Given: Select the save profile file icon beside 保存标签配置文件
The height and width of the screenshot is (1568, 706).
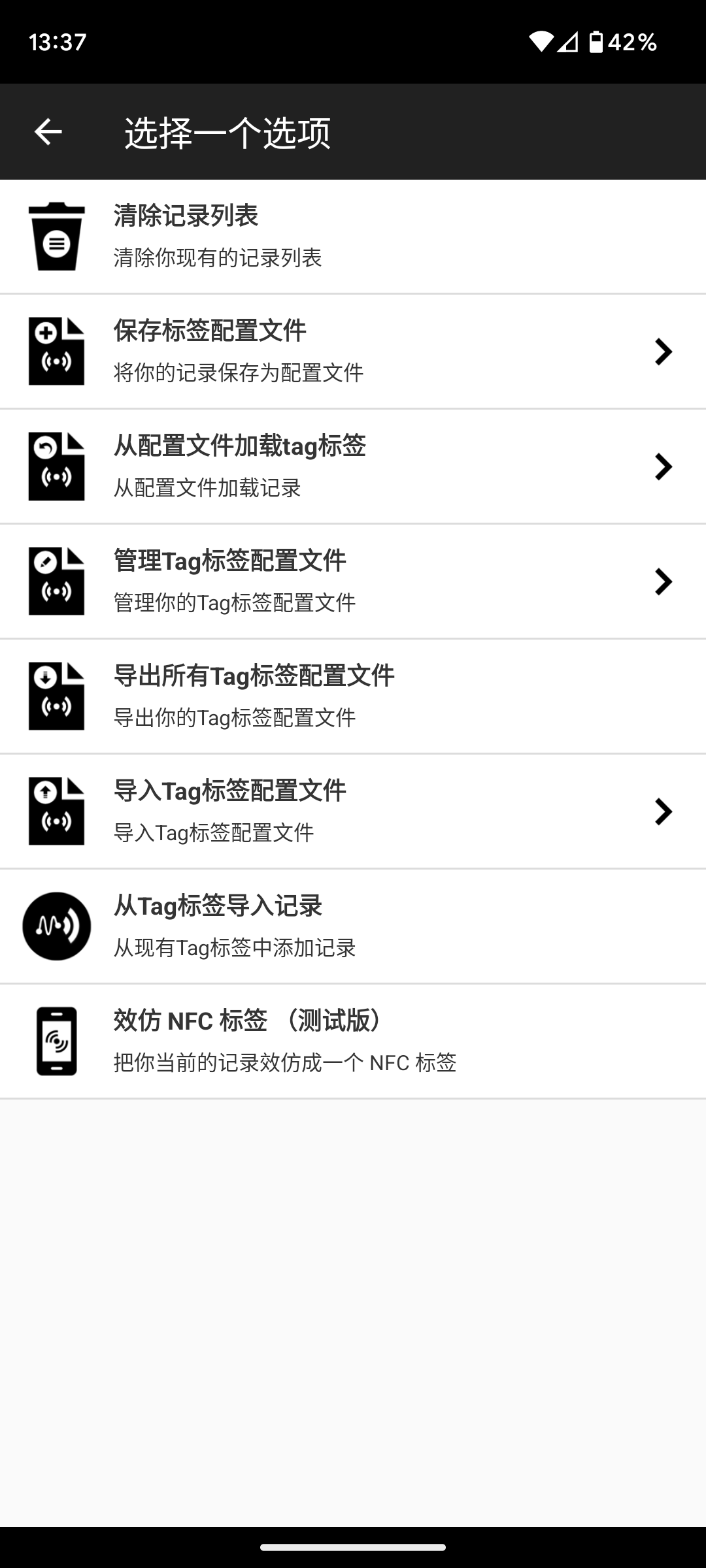Looking at the screenshot, I should point(56,351).
